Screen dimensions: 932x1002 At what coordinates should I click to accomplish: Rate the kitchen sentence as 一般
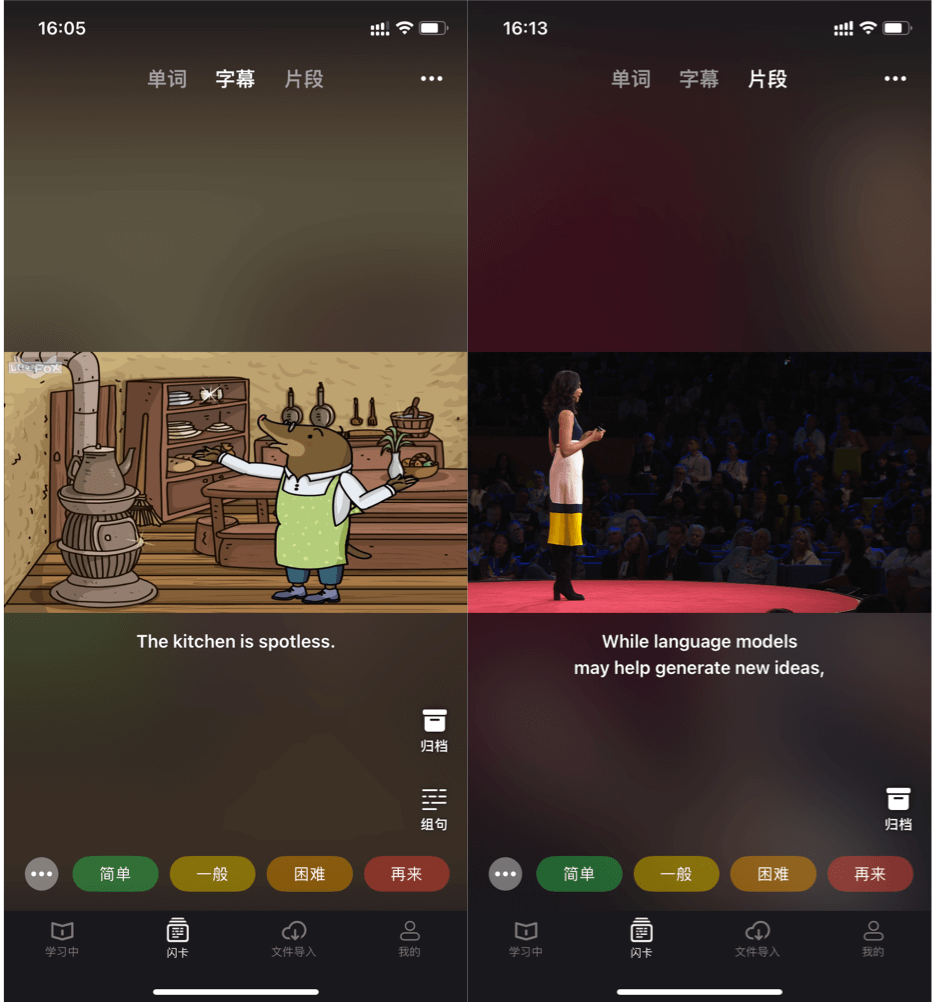[212, 874]
